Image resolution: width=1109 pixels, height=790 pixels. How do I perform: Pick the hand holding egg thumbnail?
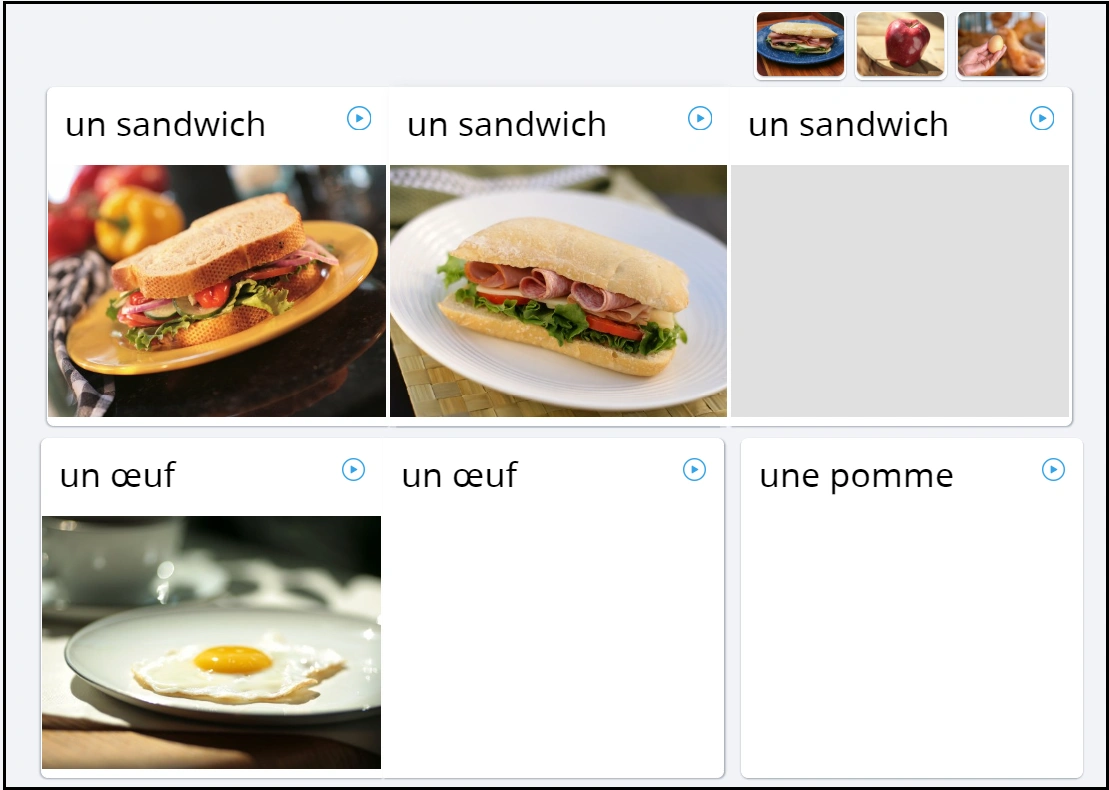pyautogui.click(x=1001, y=45)
